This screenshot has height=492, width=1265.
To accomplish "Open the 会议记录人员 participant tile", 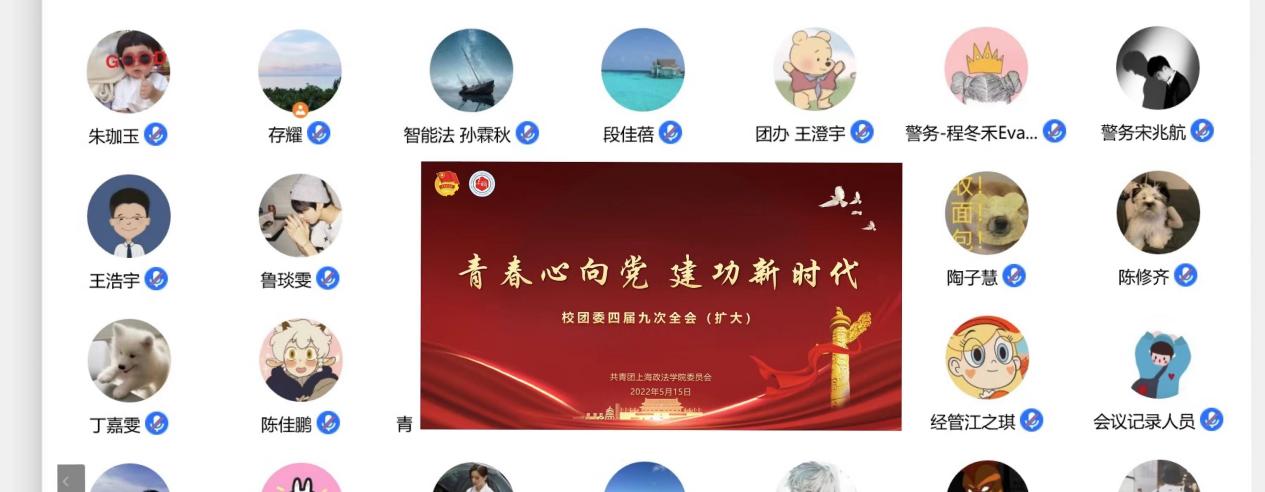I will (x=1157, y=358).
